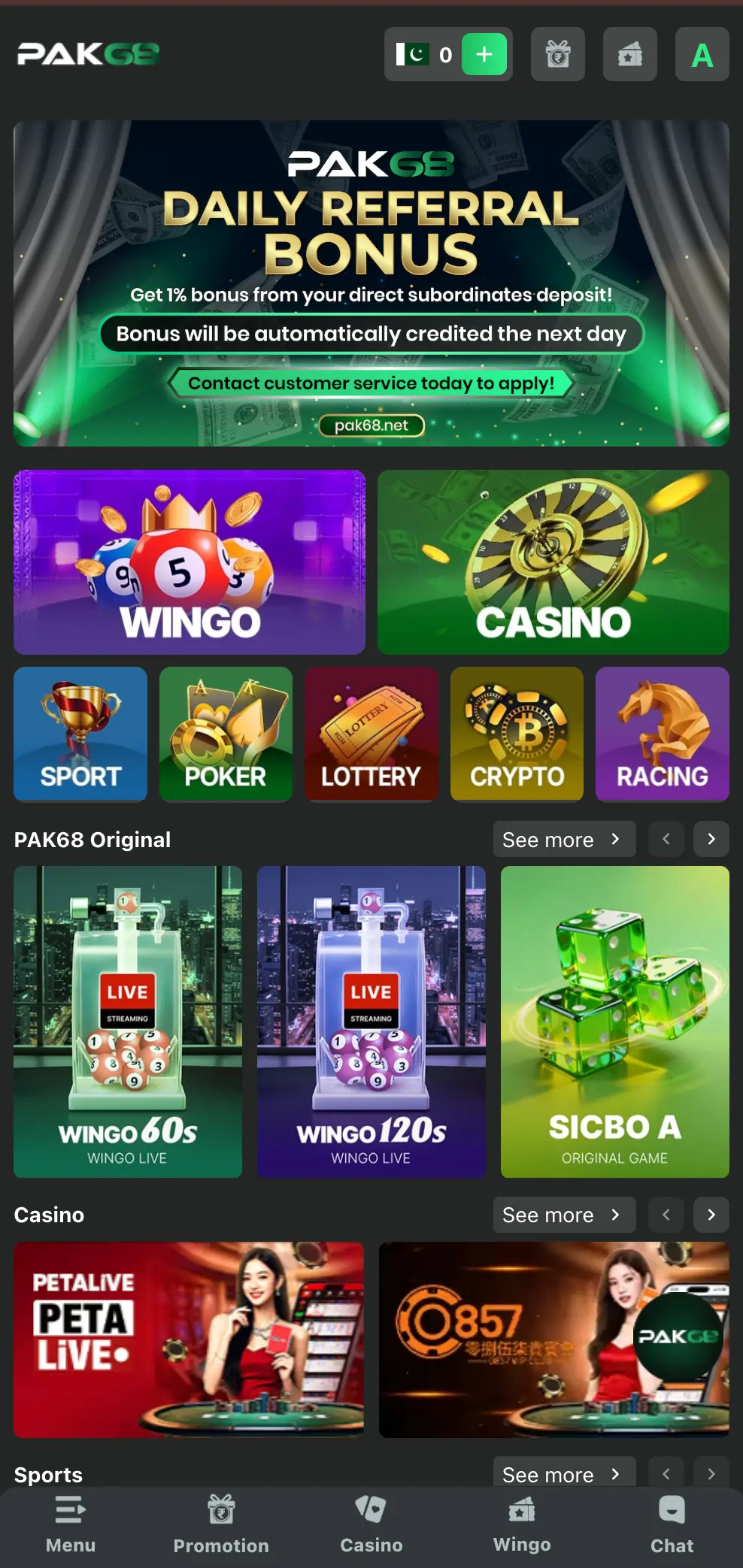743x1568 pixels.
Task: Show next PAK68 Original games
Action: (x=711, y=839)
